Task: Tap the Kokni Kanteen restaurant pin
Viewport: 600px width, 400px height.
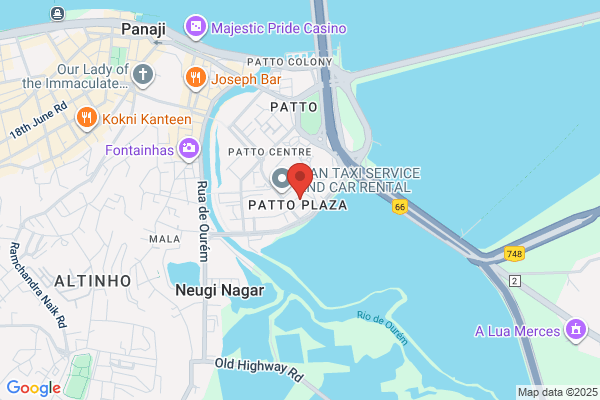Action: (87, 118)
